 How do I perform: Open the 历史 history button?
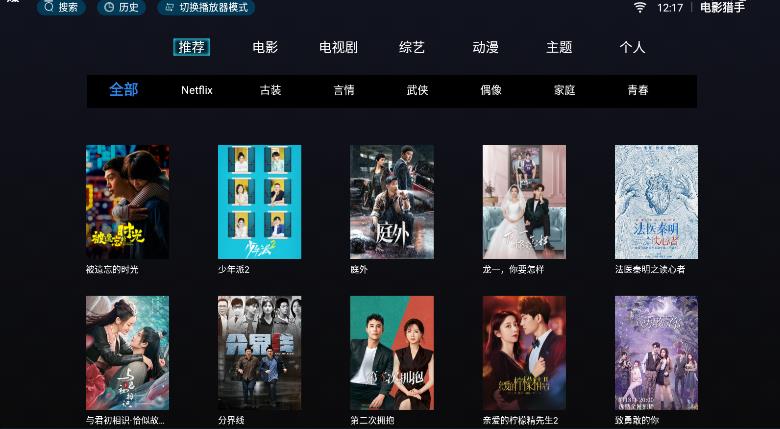(x=122, y=7)
